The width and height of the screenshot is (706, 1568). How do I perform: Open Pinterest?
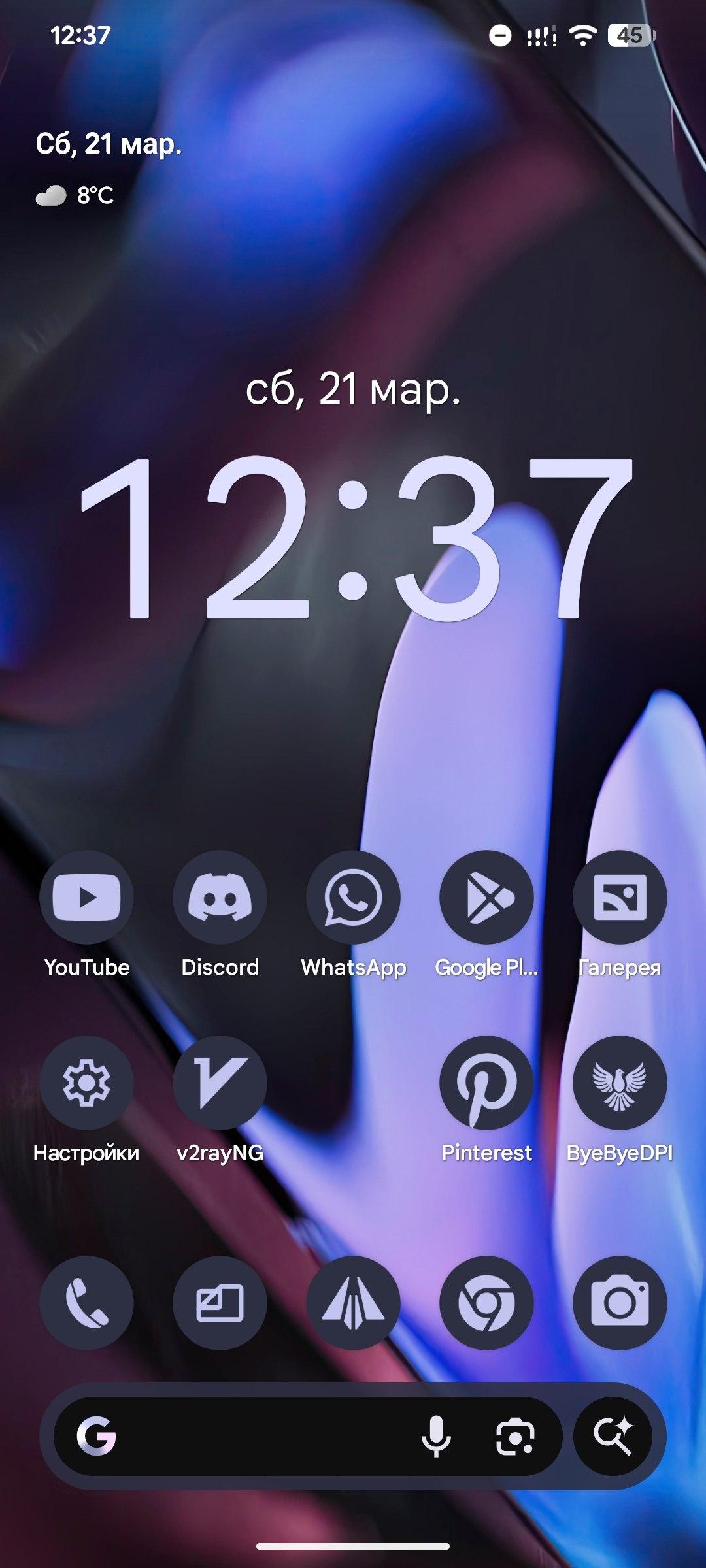click(x=486, y=1083)
